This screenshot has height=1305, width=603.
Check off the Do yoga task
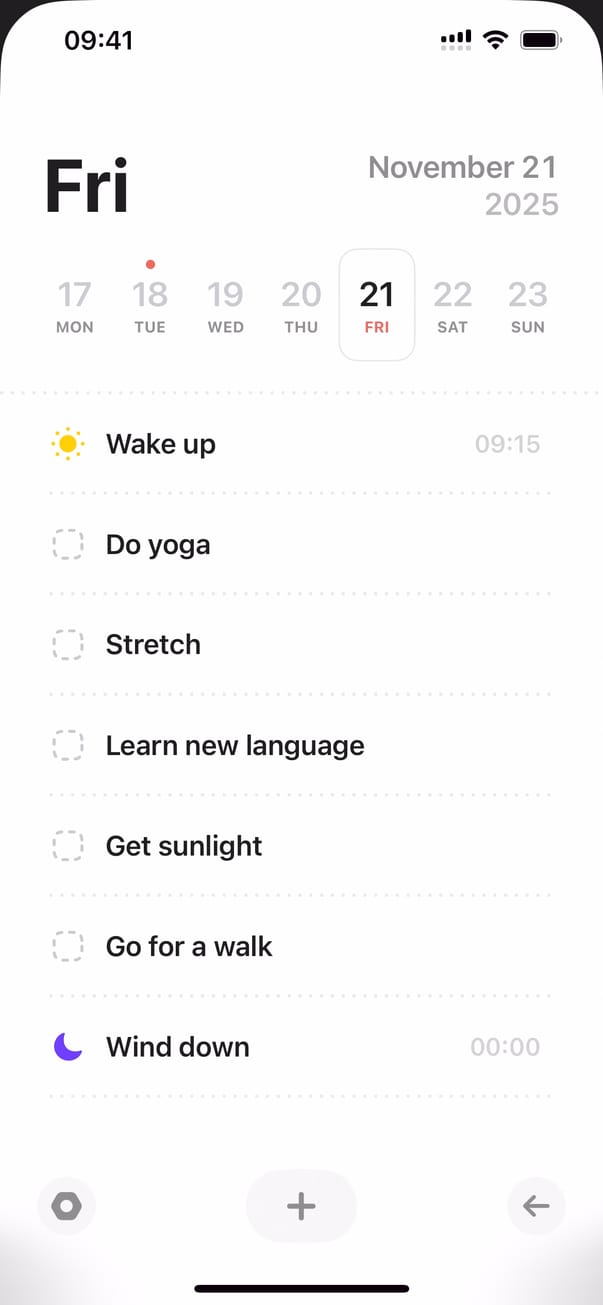click(67, 545)
